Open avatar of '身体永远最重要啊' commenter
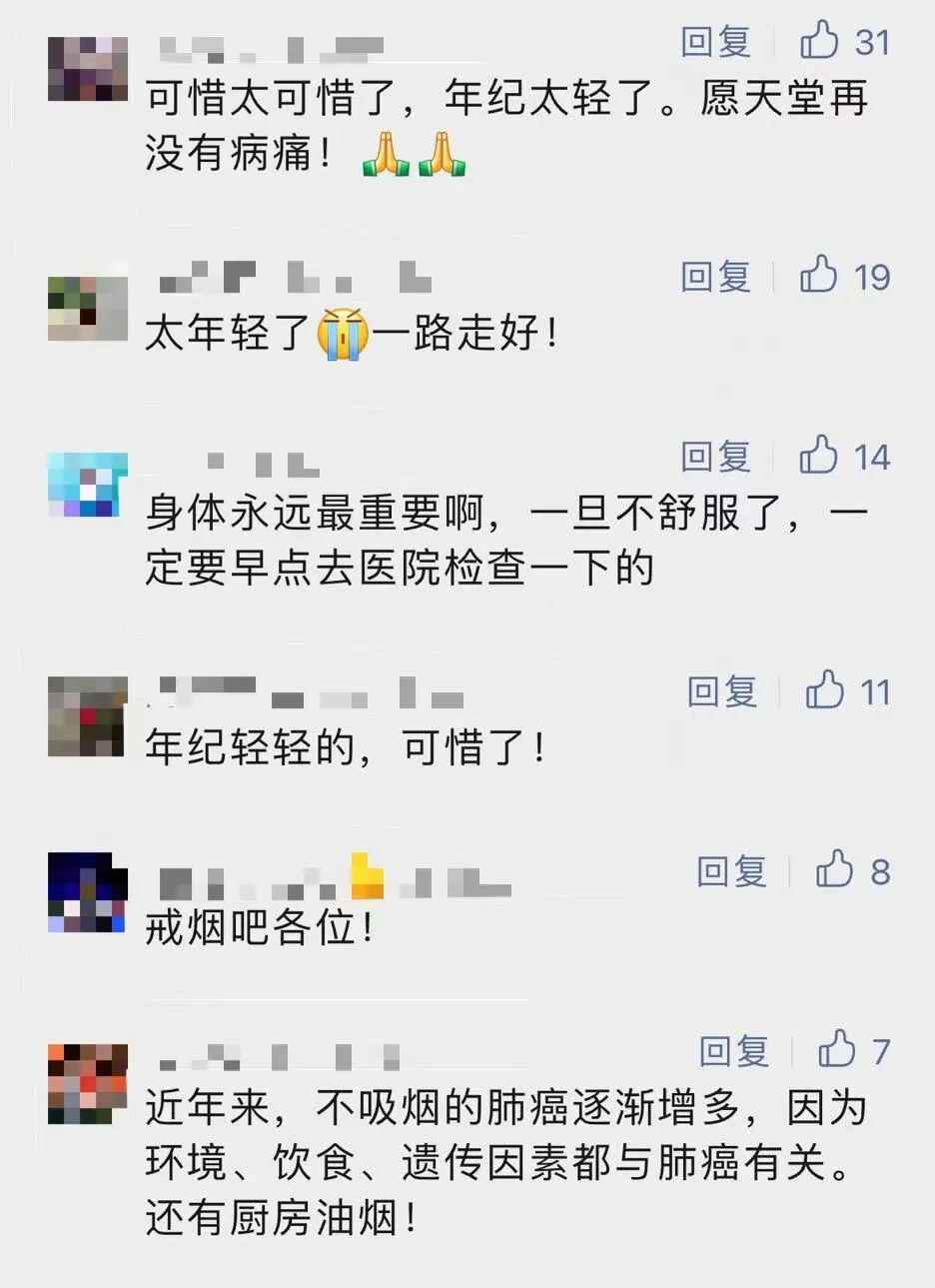The height and width of the screenshot is (1288, 935). tap(88, 485)
